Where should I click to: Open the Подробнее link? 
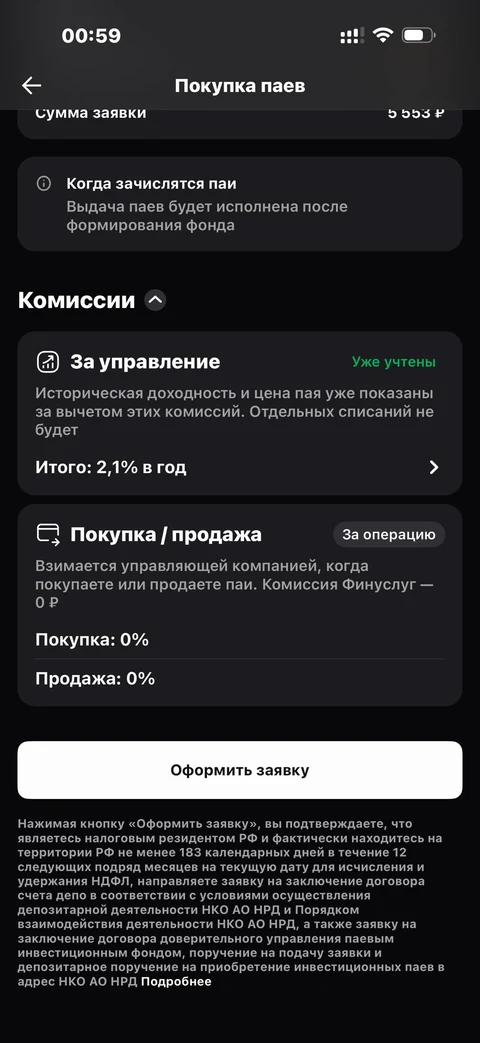pos(176,982)
